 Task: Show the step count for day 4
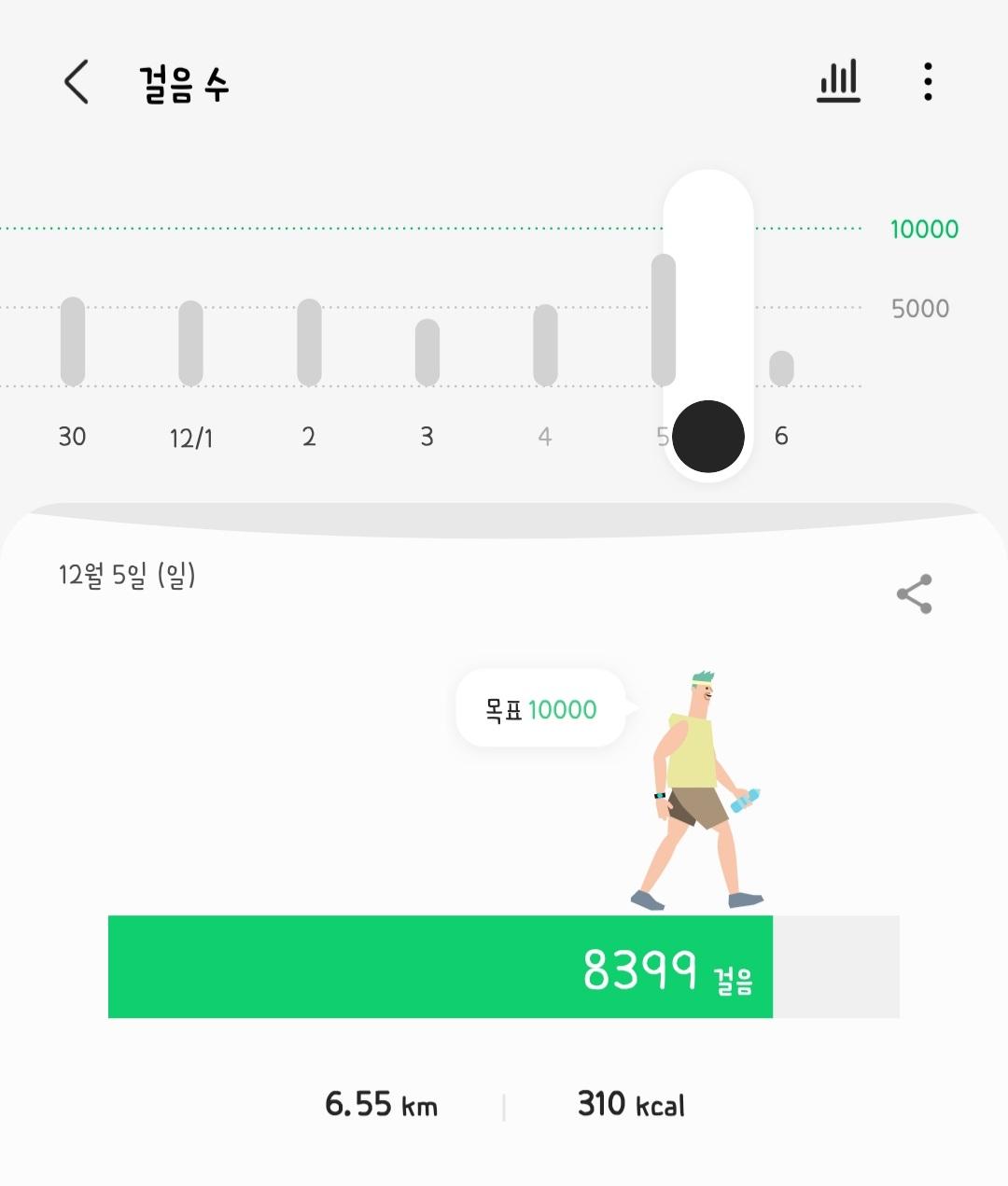point(545,345)
